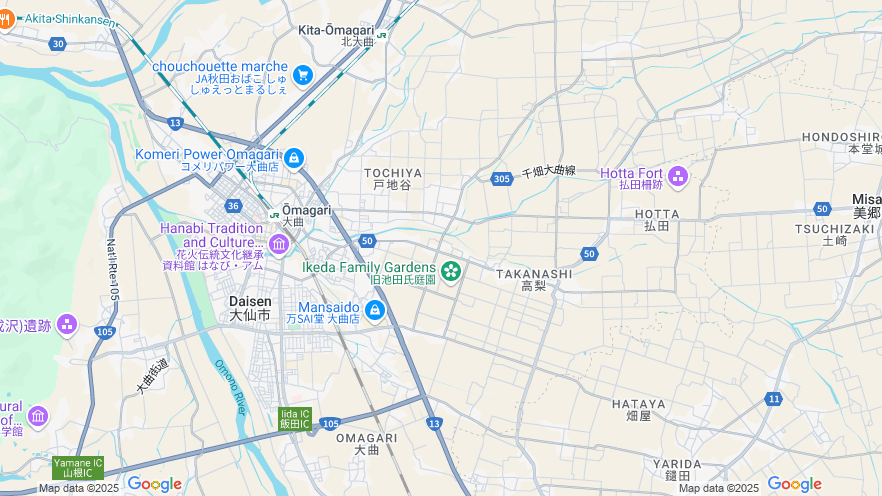Open the chouchouette marche shopping pin
882x496 pixels.
(x=302, y=75)
